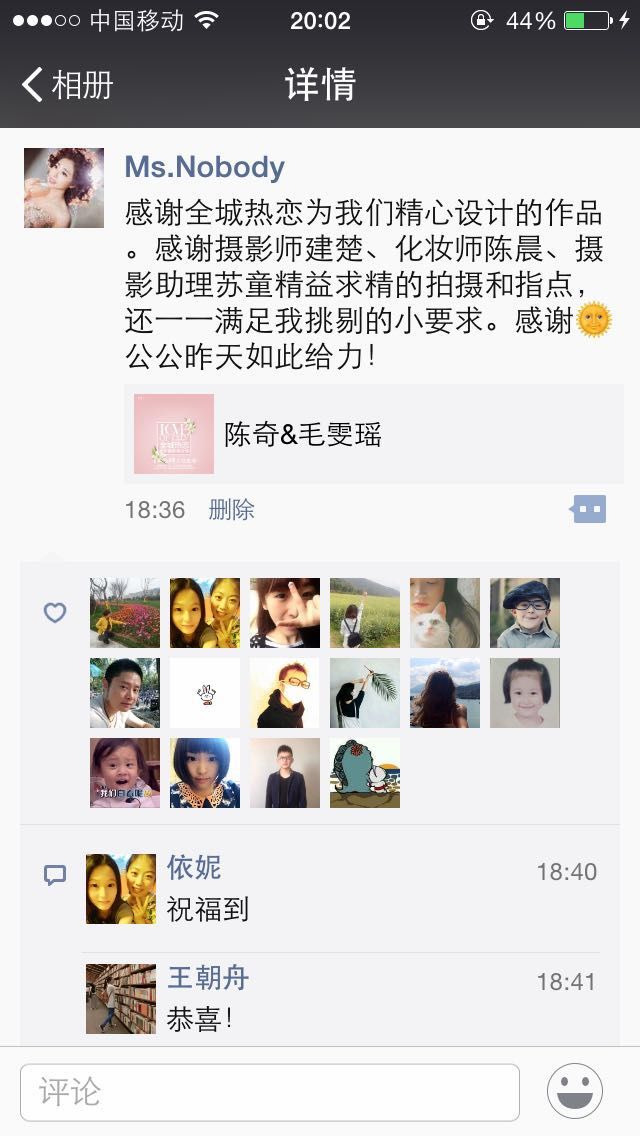
Task: Open the shared link 陈奇&毛雯瑶
Action: pyautogui.click(x=374, y=434)
